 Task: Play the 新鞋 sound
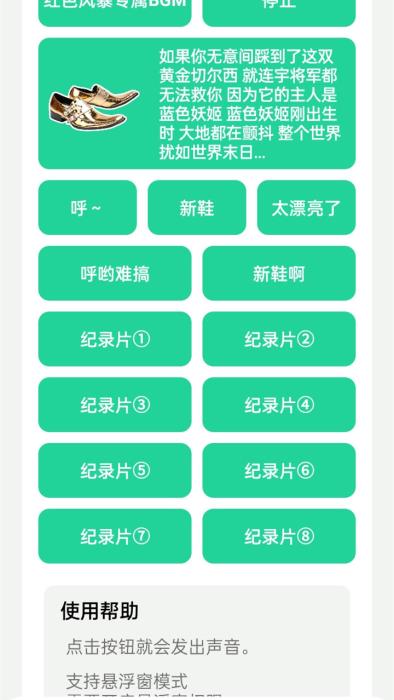[x=197, y=208]
